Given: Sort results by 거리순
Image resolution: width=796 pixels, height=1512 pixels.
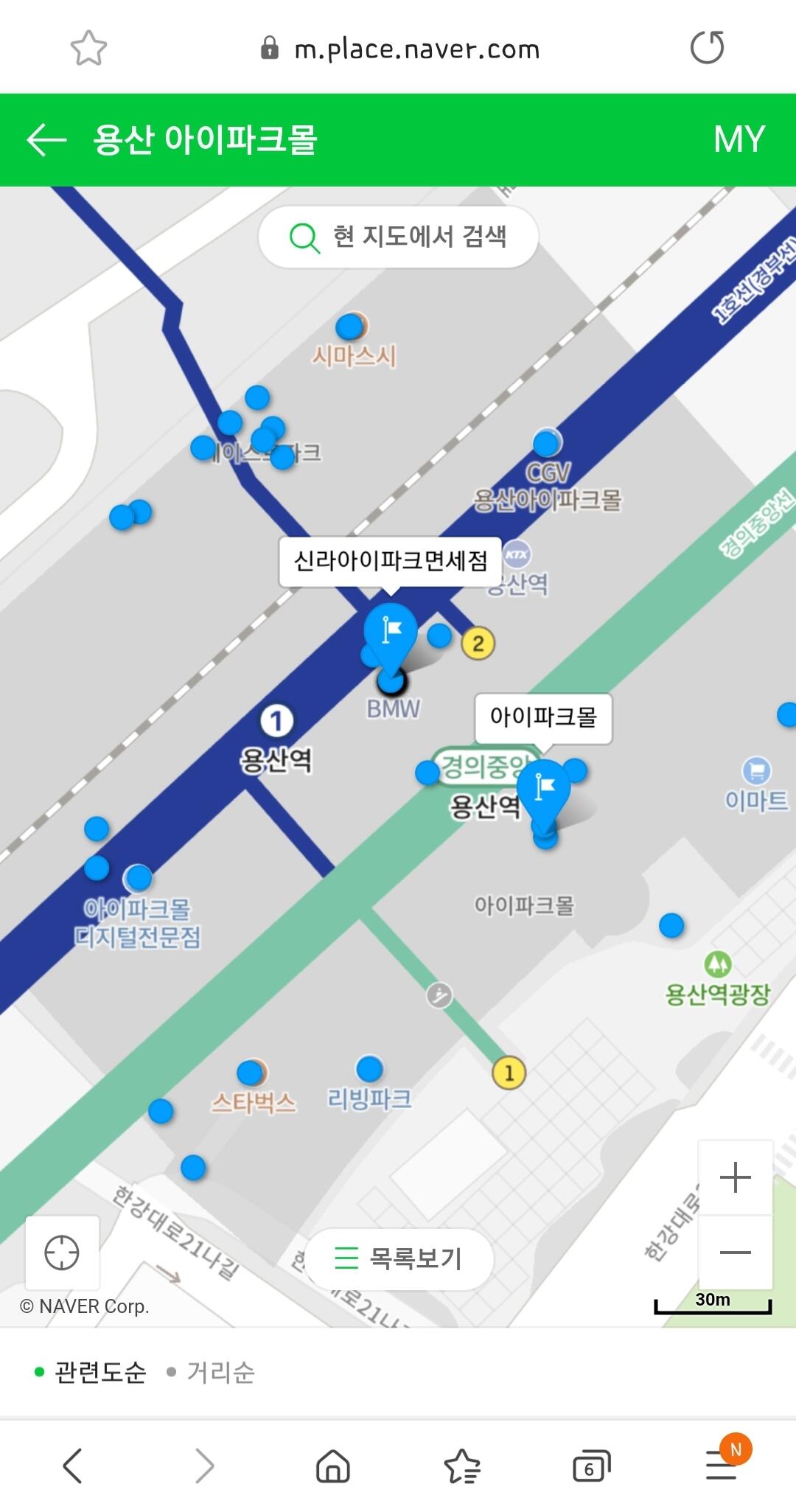Looking at the screenshot, I should [220, 1373].
